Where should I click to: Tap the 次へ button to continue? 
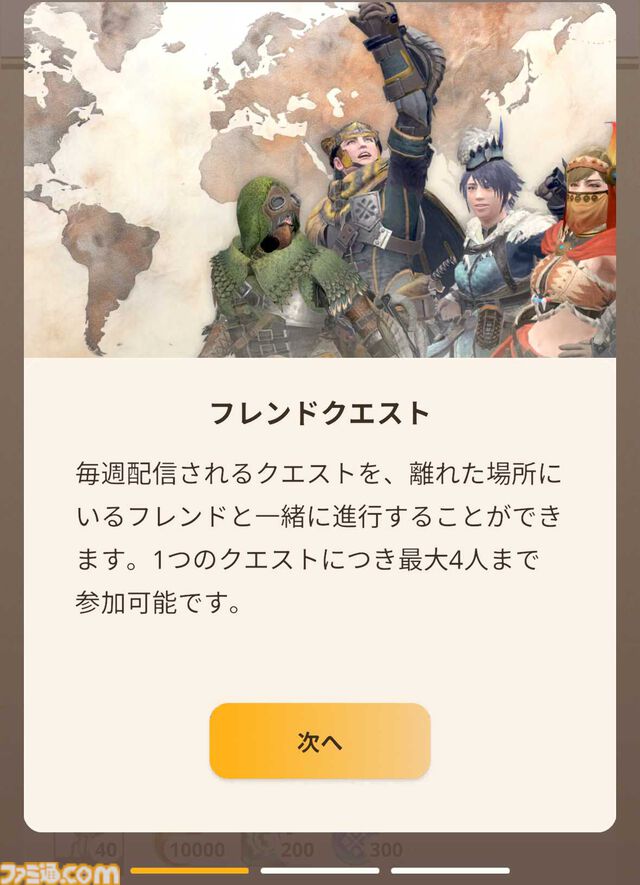(x=319, y=741)
